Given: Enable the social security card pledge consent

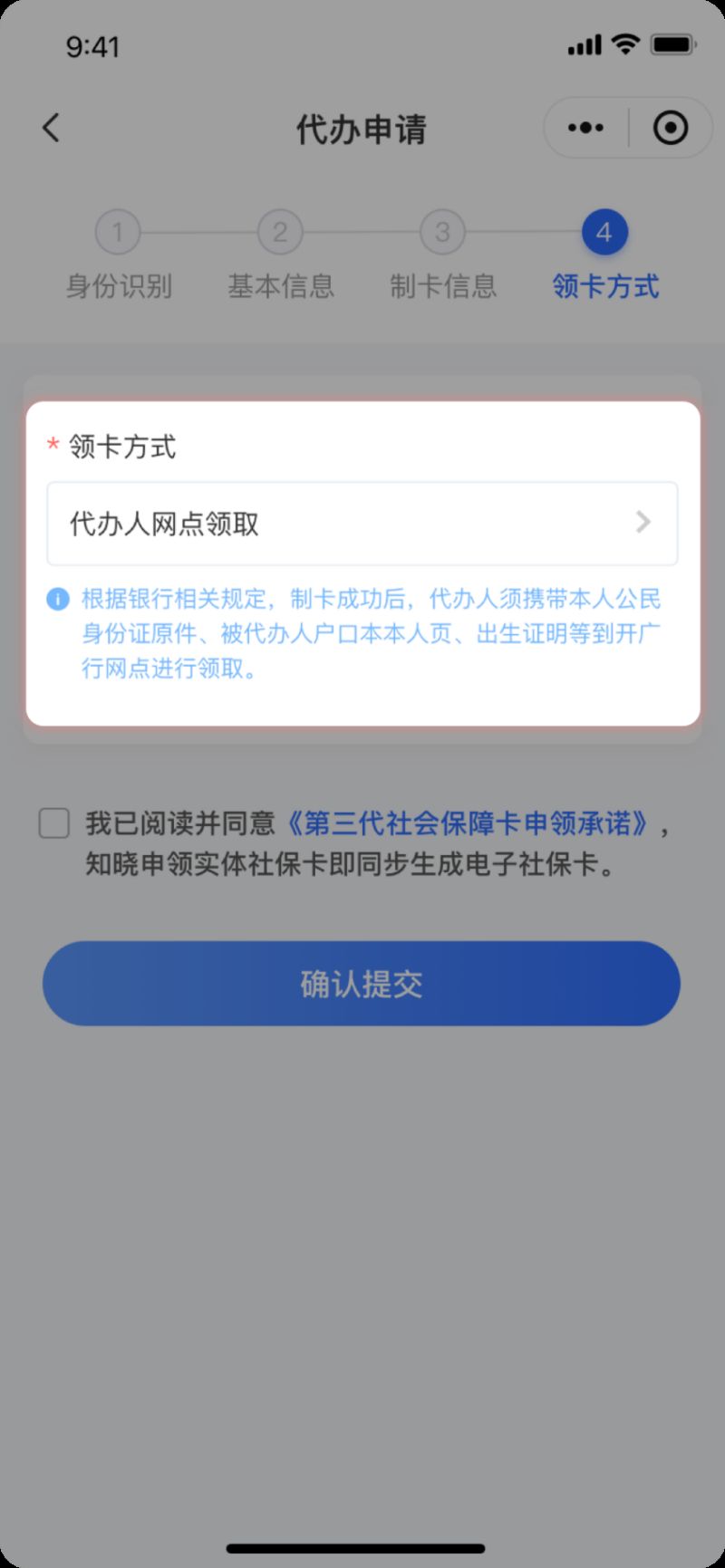Looking at the screenshot, I should point(54,823).
